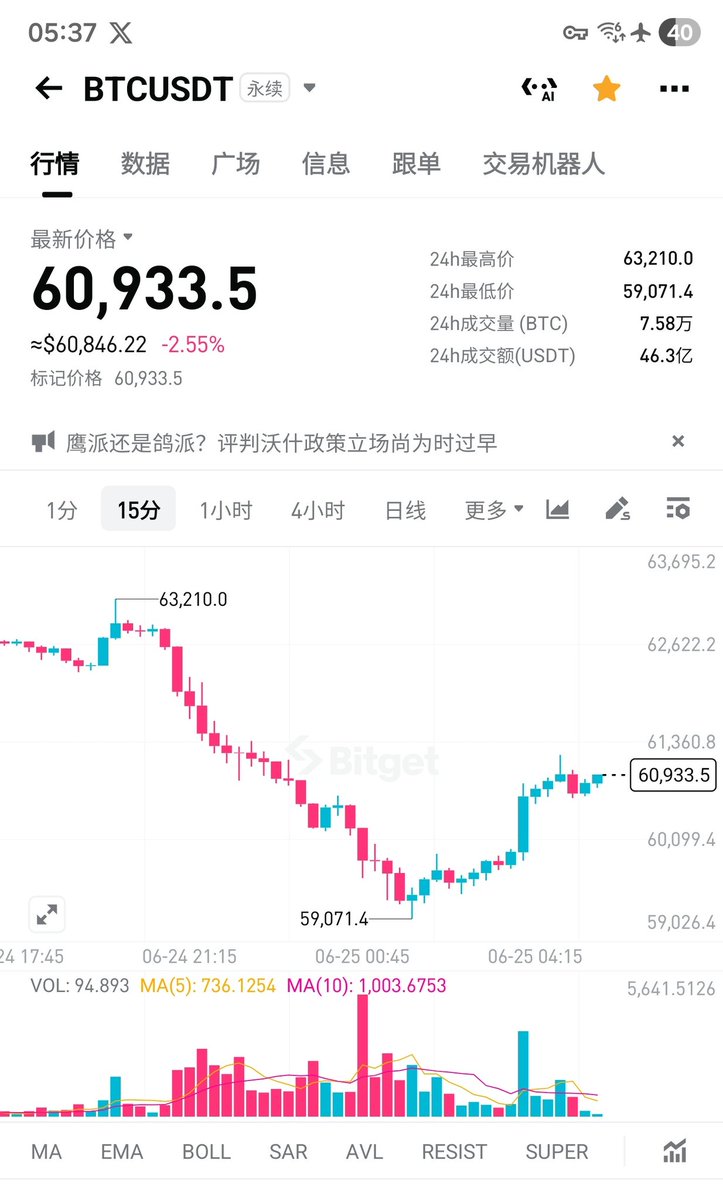Open the chart drawing pencil tool
The image size is (723, 1200).
[618, 509]
